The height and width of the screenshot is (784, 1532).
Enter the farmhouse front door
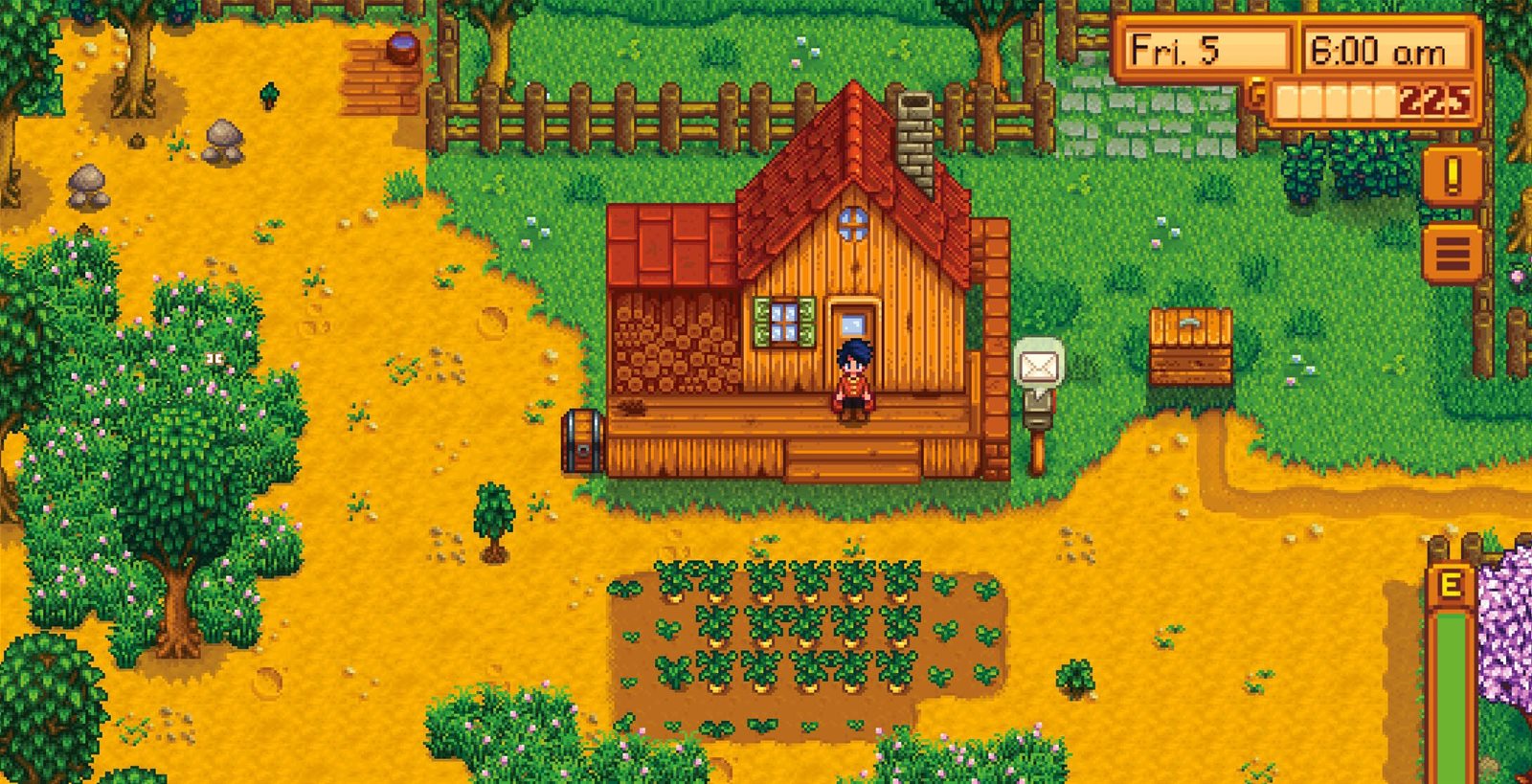(853, 330)
